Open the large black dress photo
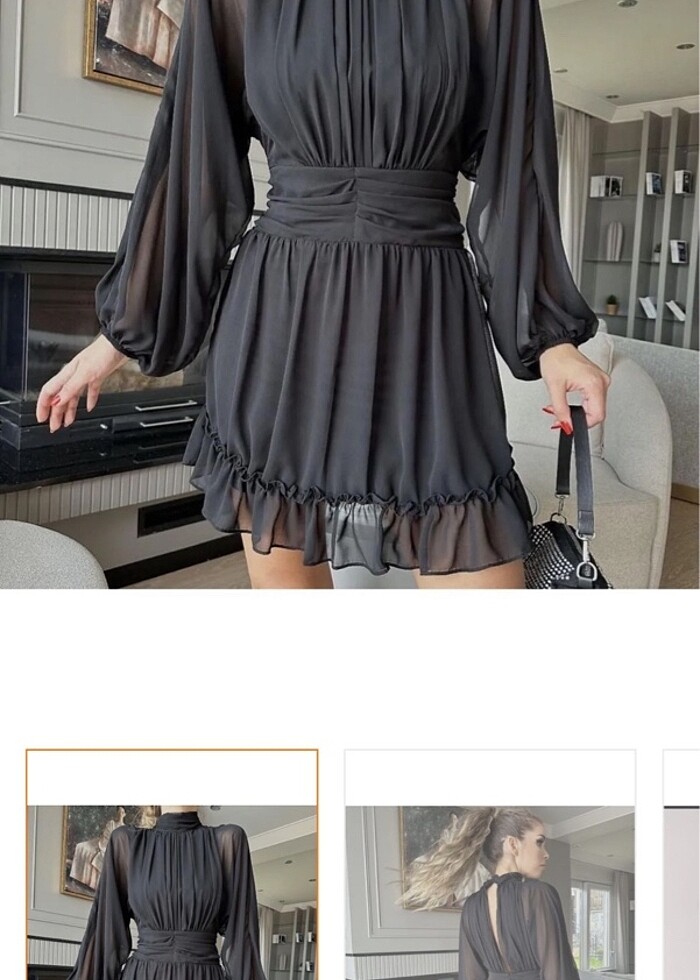Screen dimensions: 700x980 pyautogui.click(x=350, y=294)
